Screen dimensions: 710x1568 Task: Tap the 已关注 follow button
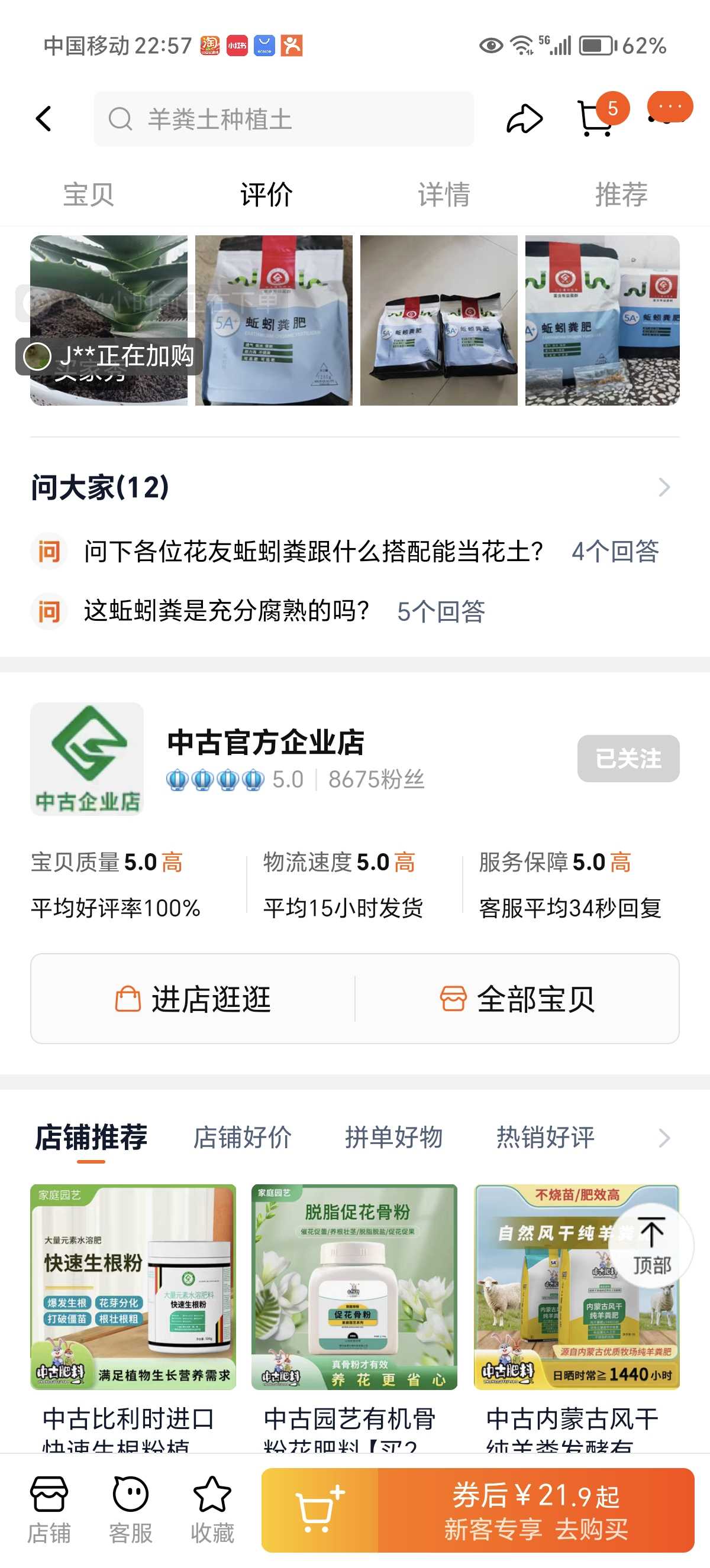tap(628, 759)
